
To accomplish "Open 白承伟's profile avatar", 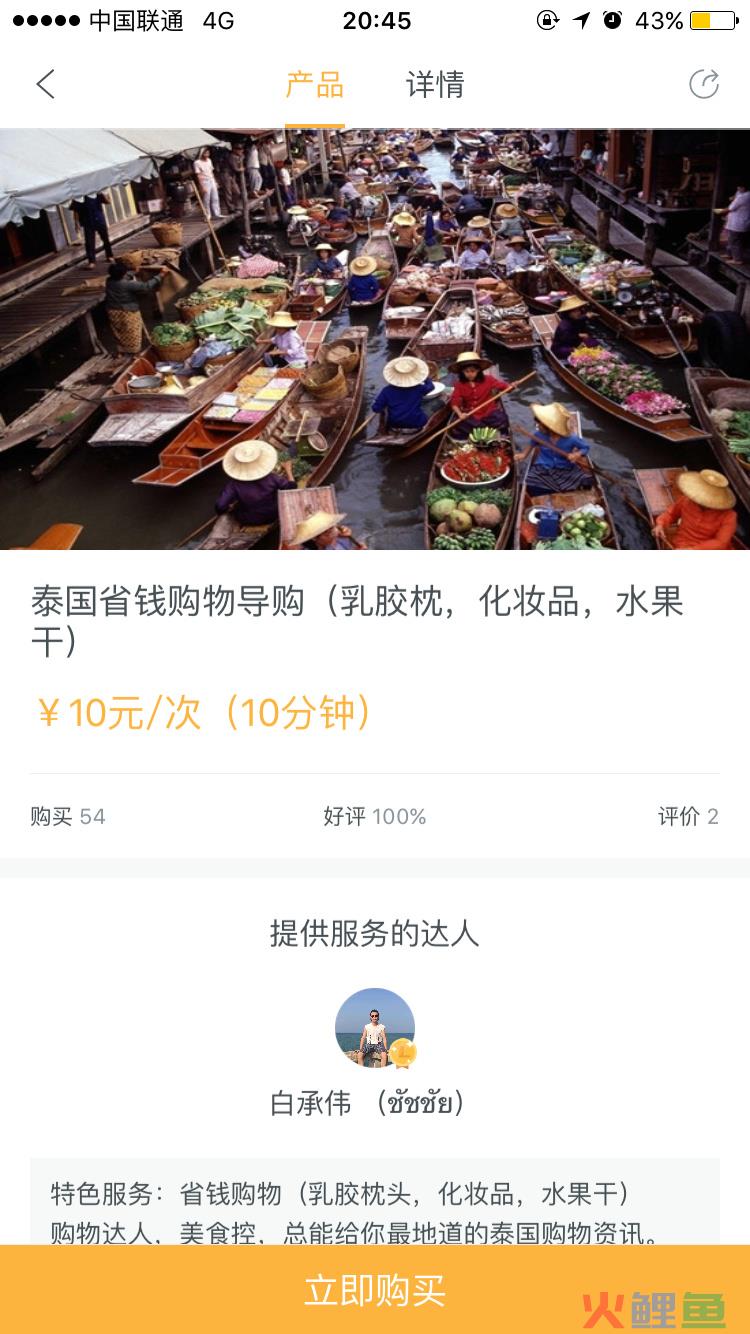I will 375,1028.
